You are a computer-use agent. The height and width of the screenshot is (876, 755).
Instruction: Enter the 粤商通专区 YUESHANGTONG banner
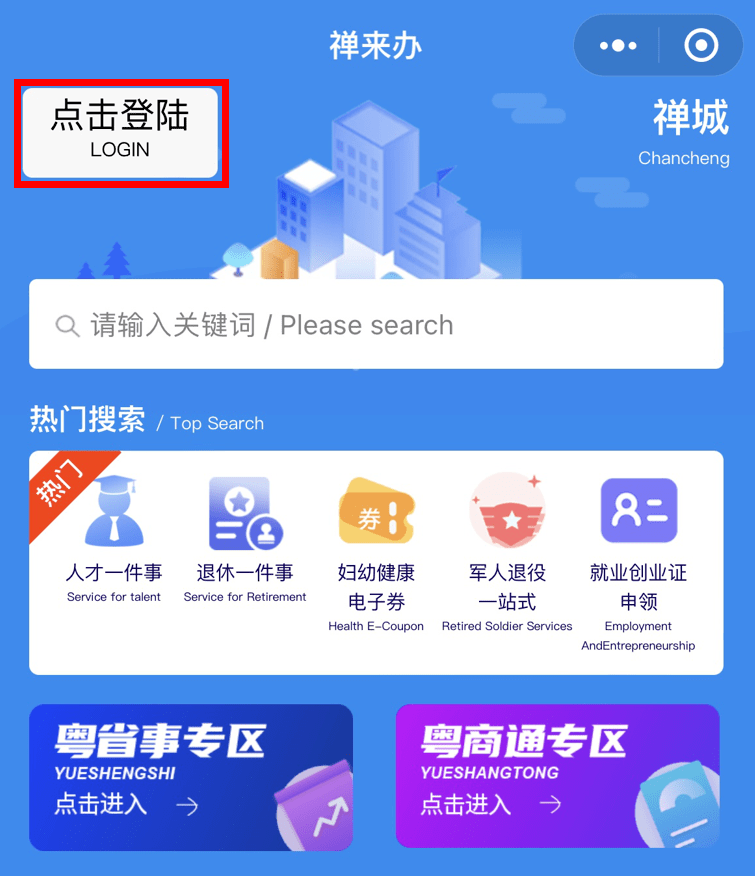coord(557,777)
